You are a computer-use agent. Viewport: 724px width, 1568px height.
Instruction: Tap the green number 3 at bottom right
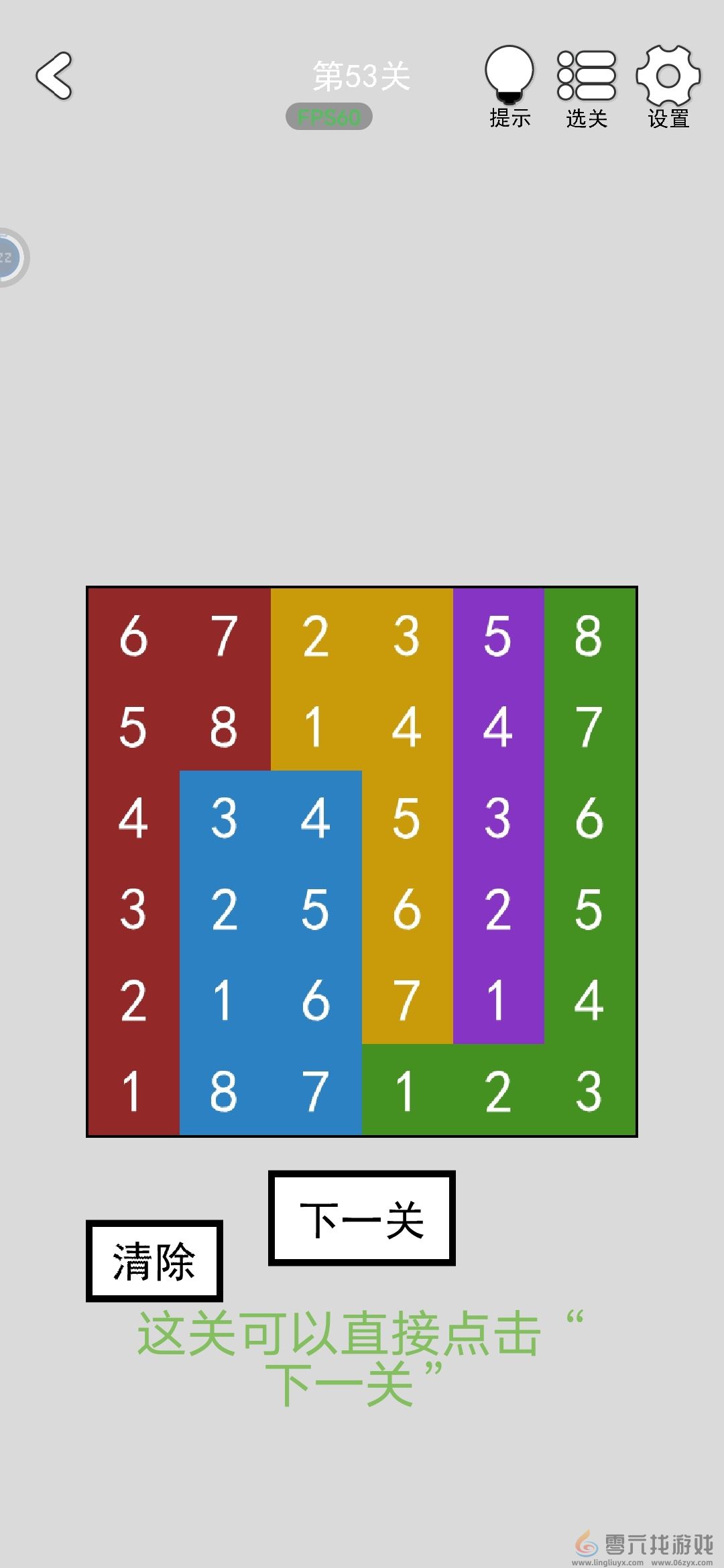(x=588, y=1094)
